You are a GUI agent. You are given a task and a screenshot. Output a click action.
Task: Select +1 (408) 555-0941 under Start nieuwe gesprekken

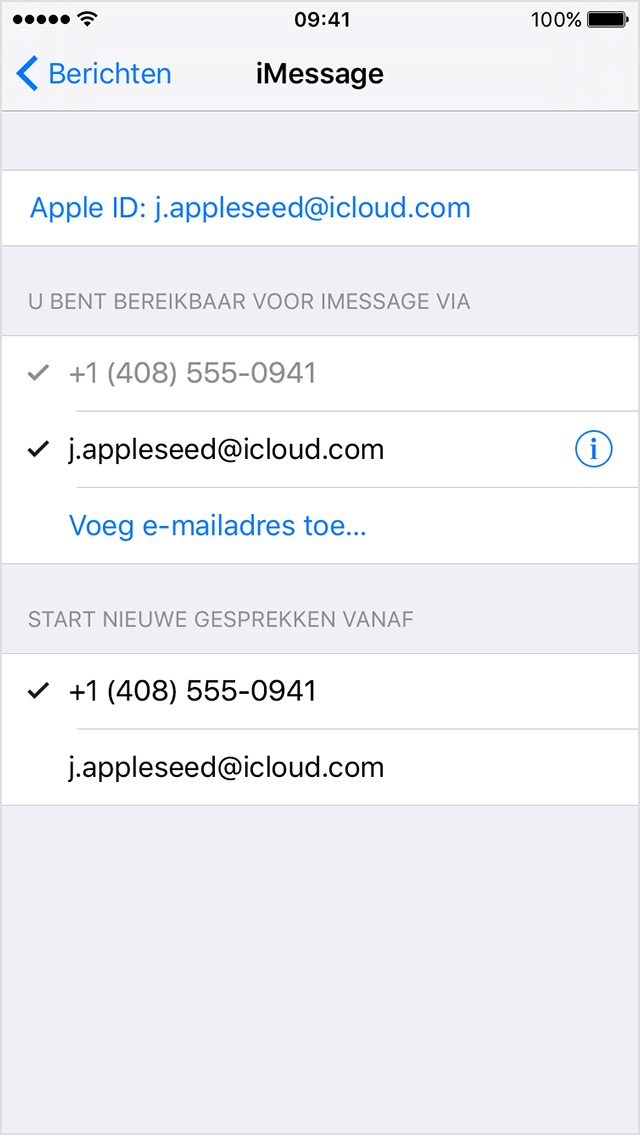320,691
